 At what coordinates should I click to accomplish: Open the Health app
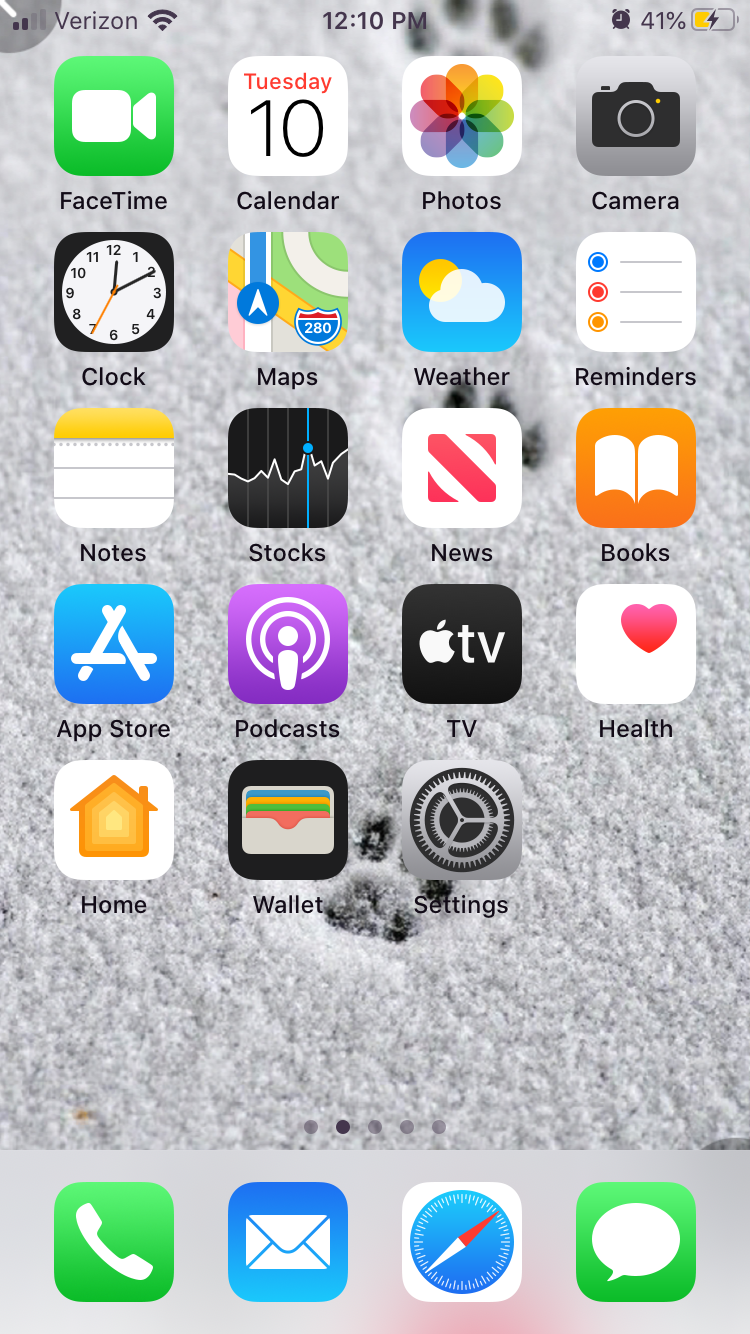click(635, 644)
